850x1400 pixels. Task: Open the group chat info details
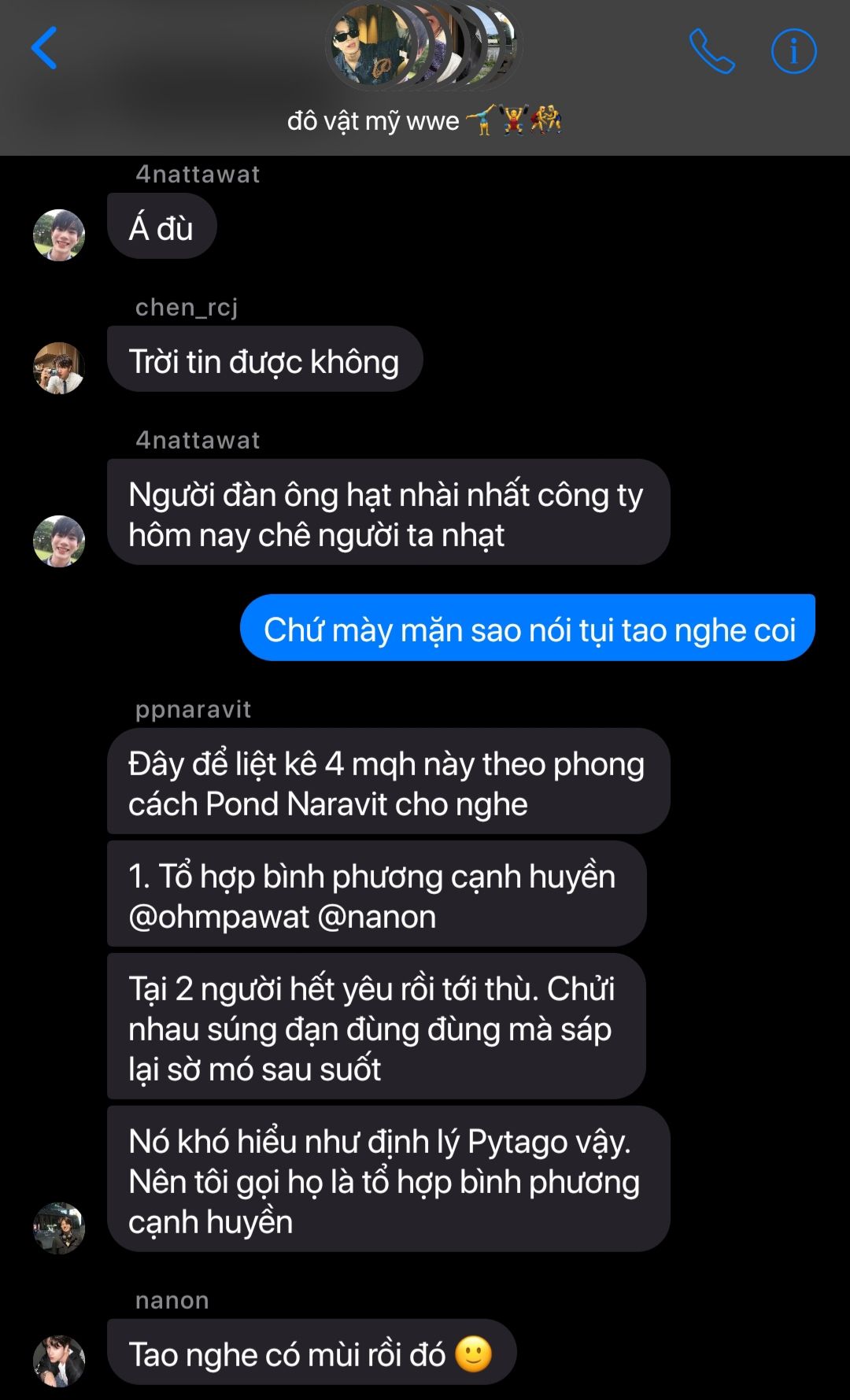click(x=793, y=51)
